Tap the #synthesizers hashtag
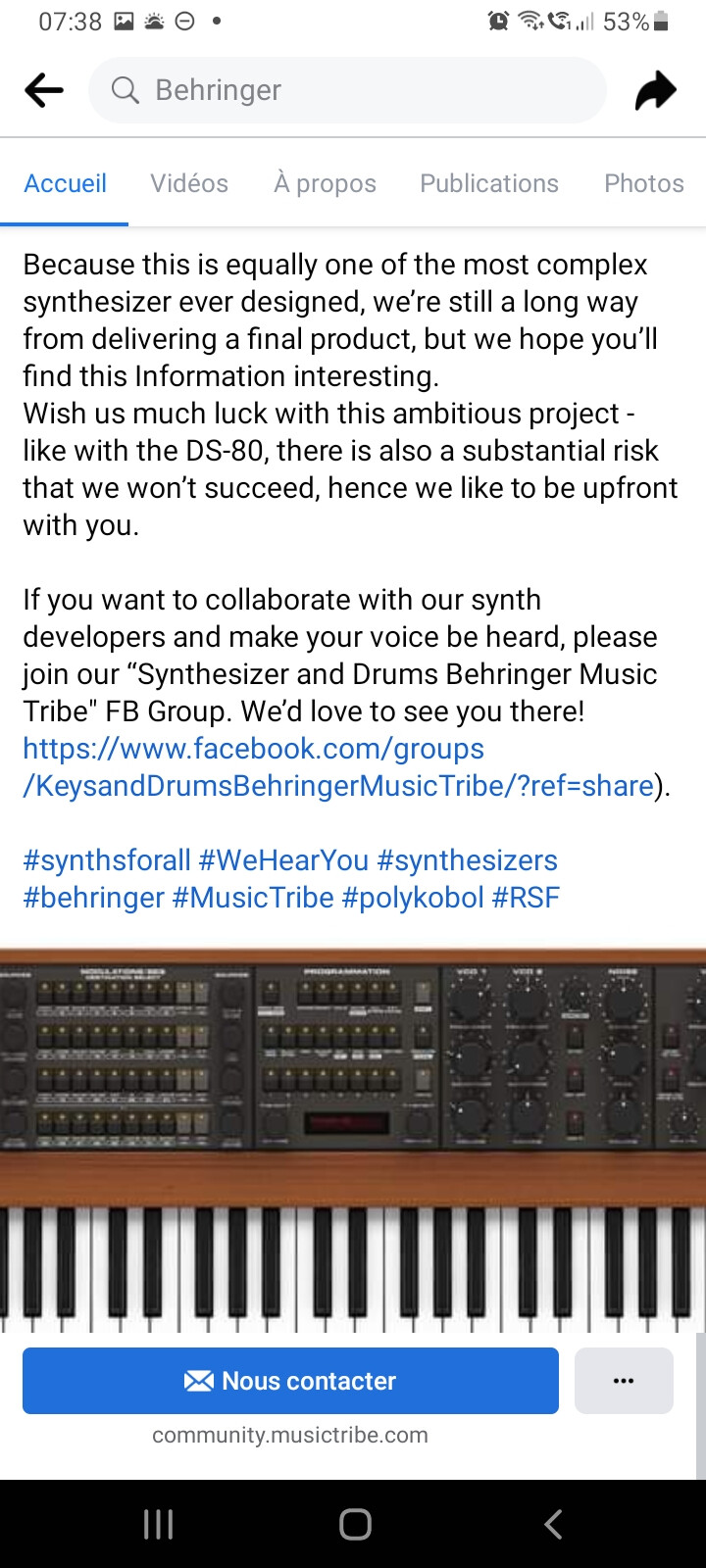Image resolution: width=706 pixels, height=1568 pixels. coord(467,860)
